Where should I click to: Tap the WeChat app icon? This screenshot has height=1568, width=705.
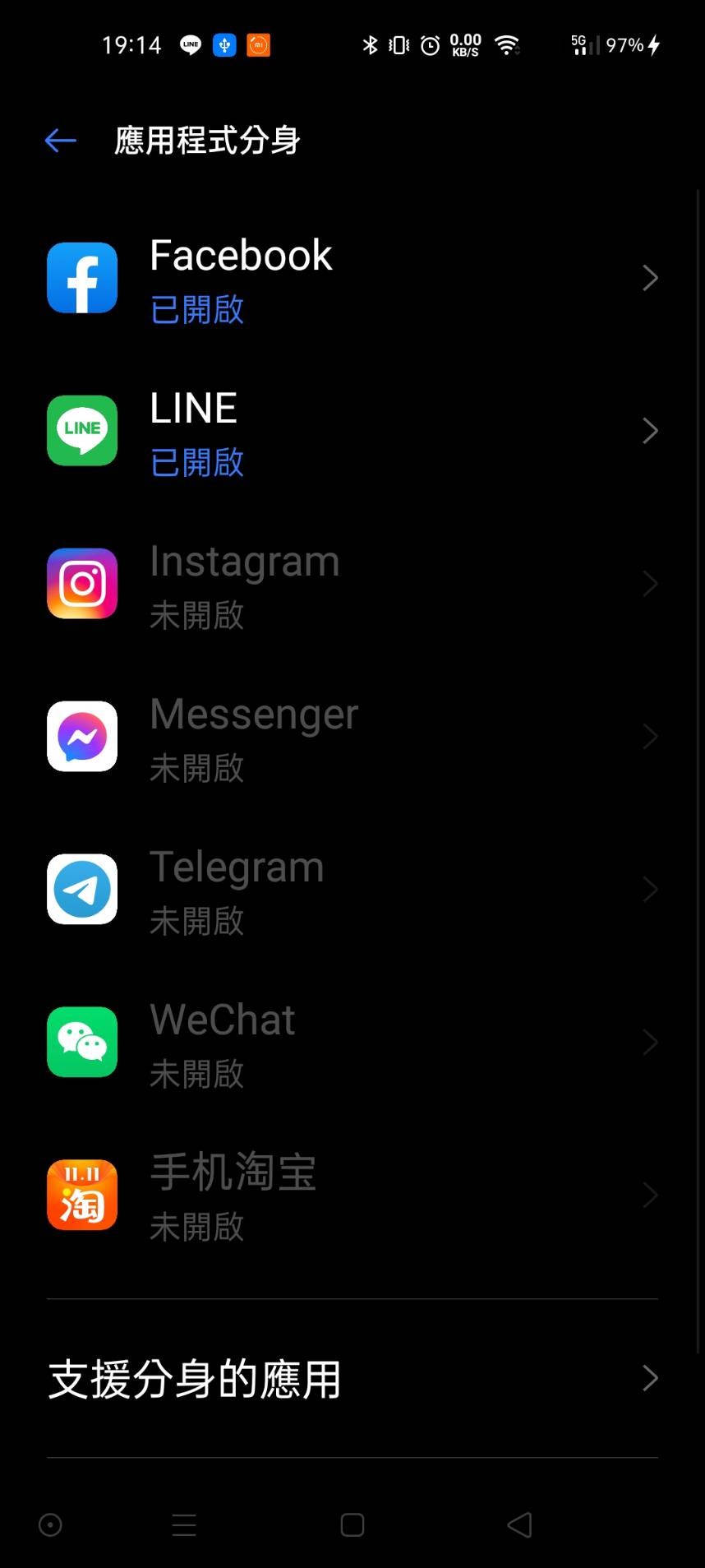coord(82,1042)
